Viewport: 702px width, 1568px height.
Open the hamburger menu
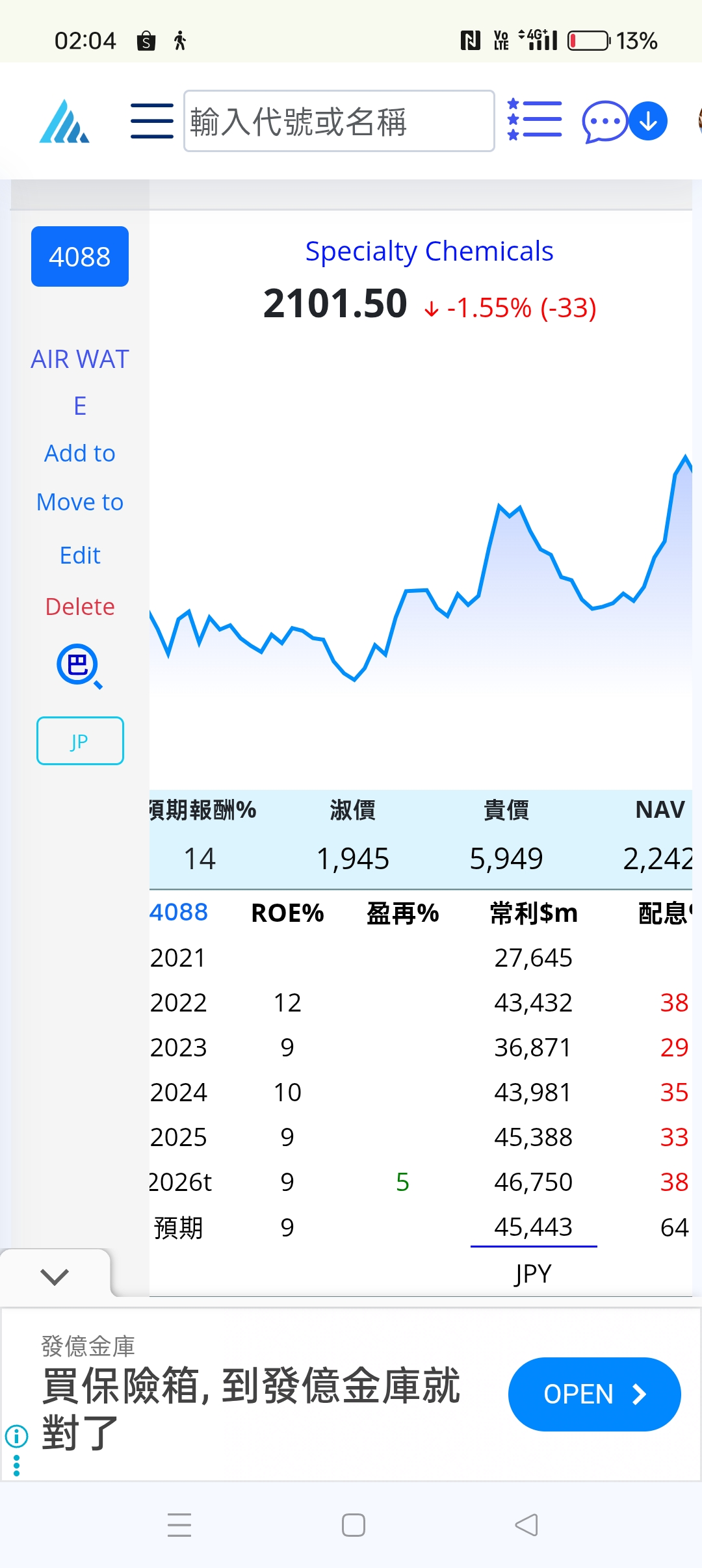point(151,121)
